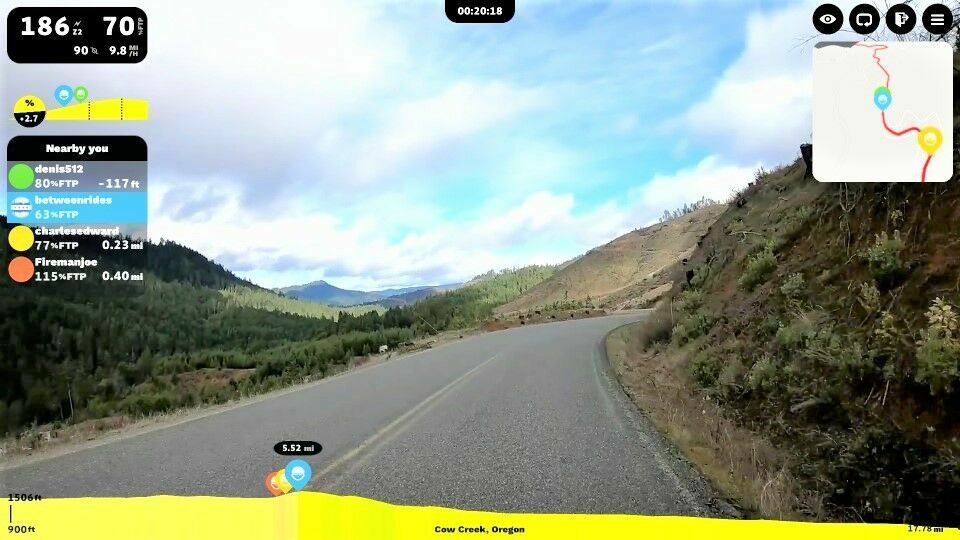The height and width of the screenshot is (540, 960).
Task: Select rider betweenrides in nearby list
Action: pos(77,207)
